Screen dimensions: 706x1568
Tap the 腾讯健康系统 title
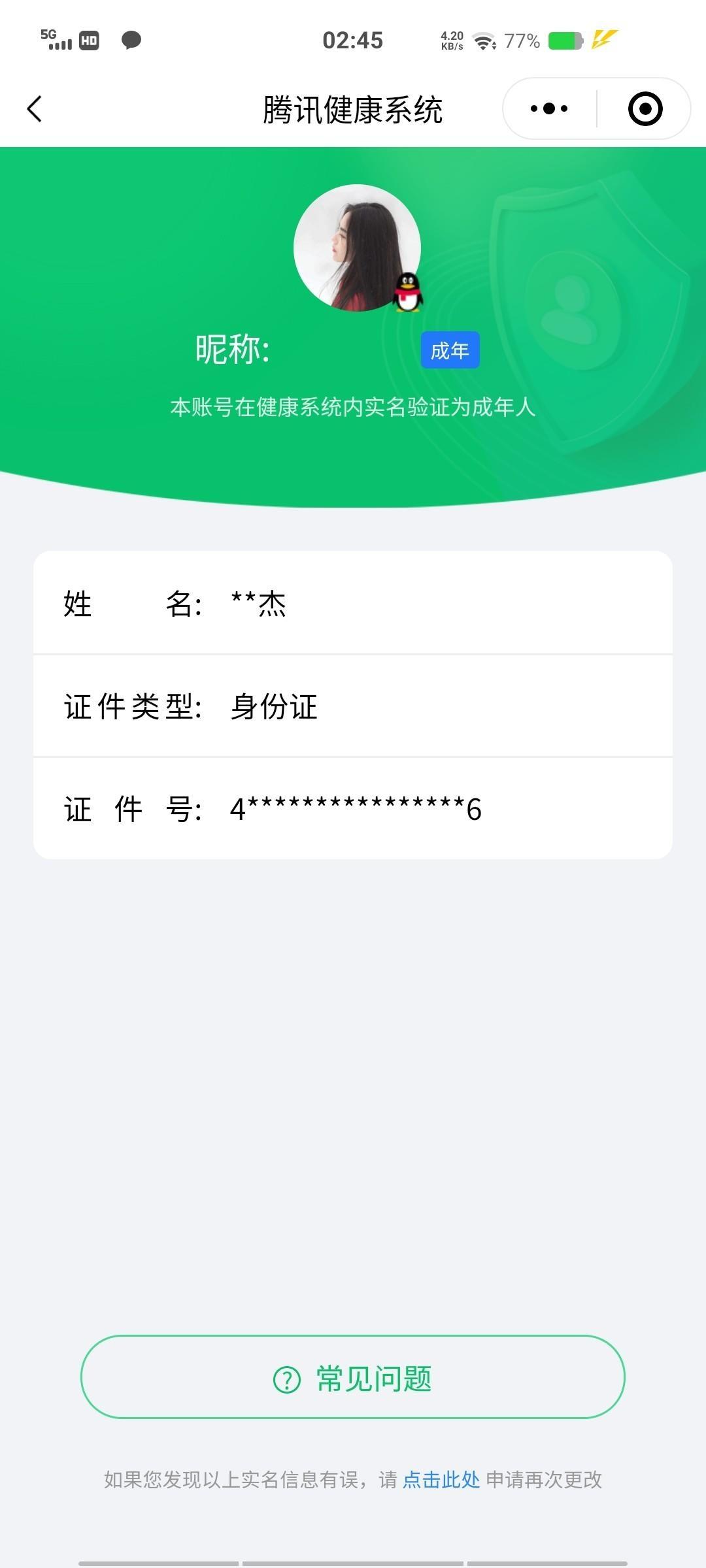[353, 108]
